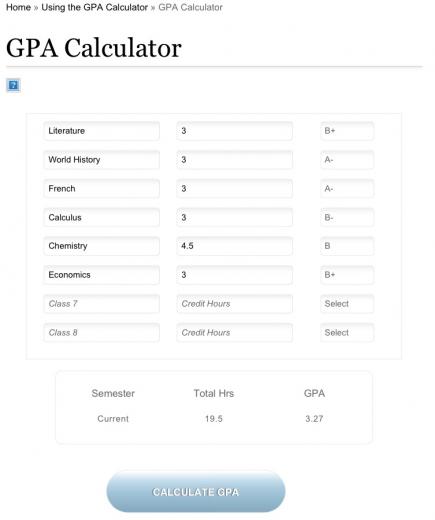This screenshot has width=435, height=520.
Task: Change the French grade selection
Action: (347, 189)
